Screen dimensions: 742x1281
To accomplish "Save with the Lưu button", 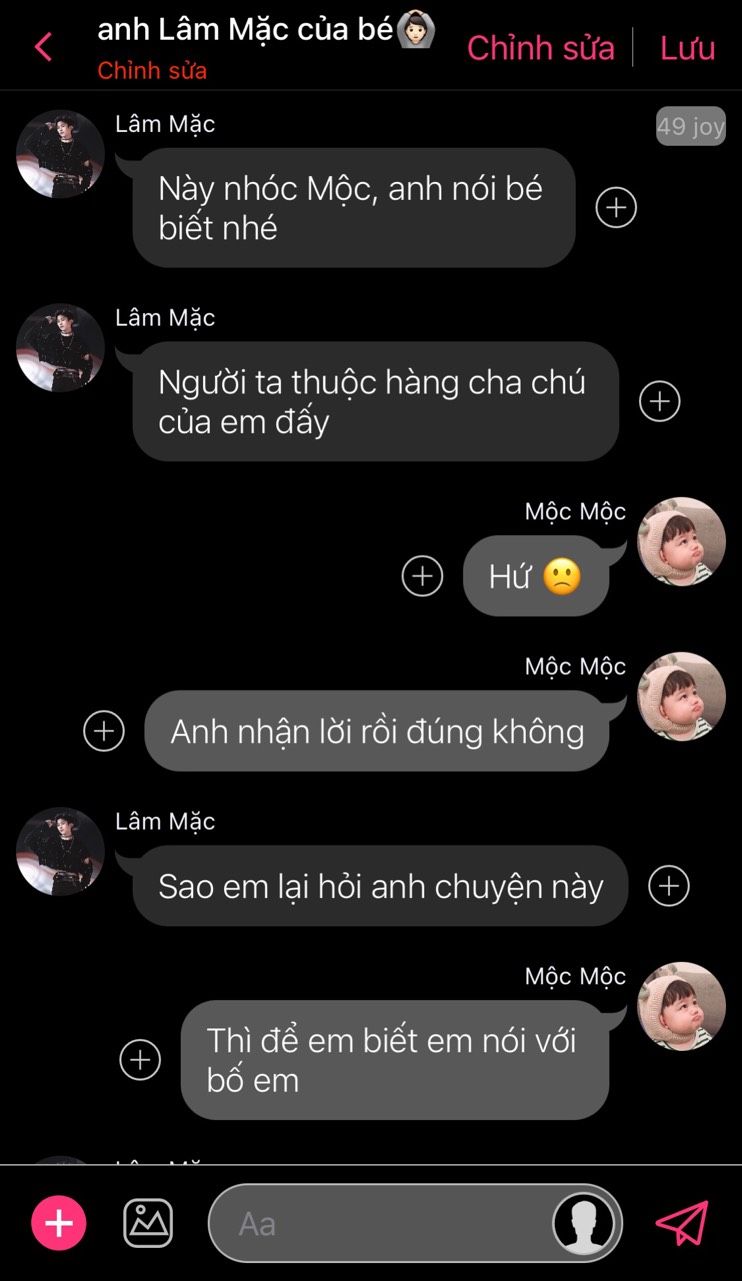I will click(x=687, y=47).
